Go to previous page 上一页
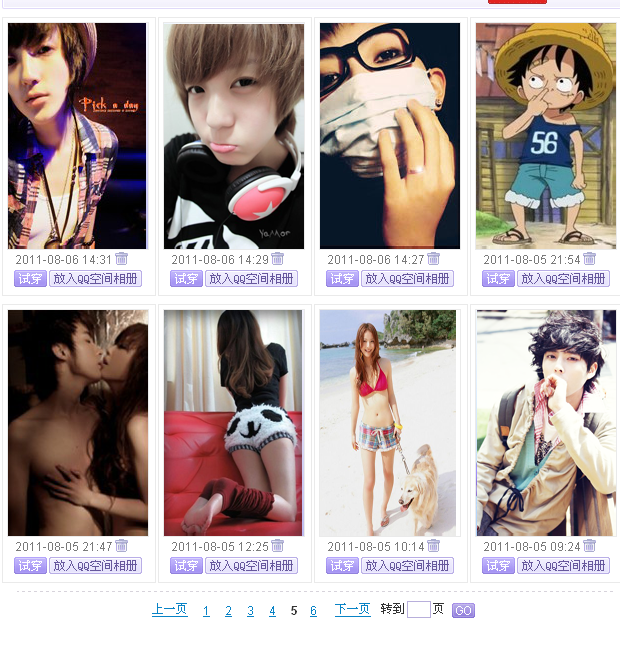The height and width of the screenshot is (645, 620). 169,610
